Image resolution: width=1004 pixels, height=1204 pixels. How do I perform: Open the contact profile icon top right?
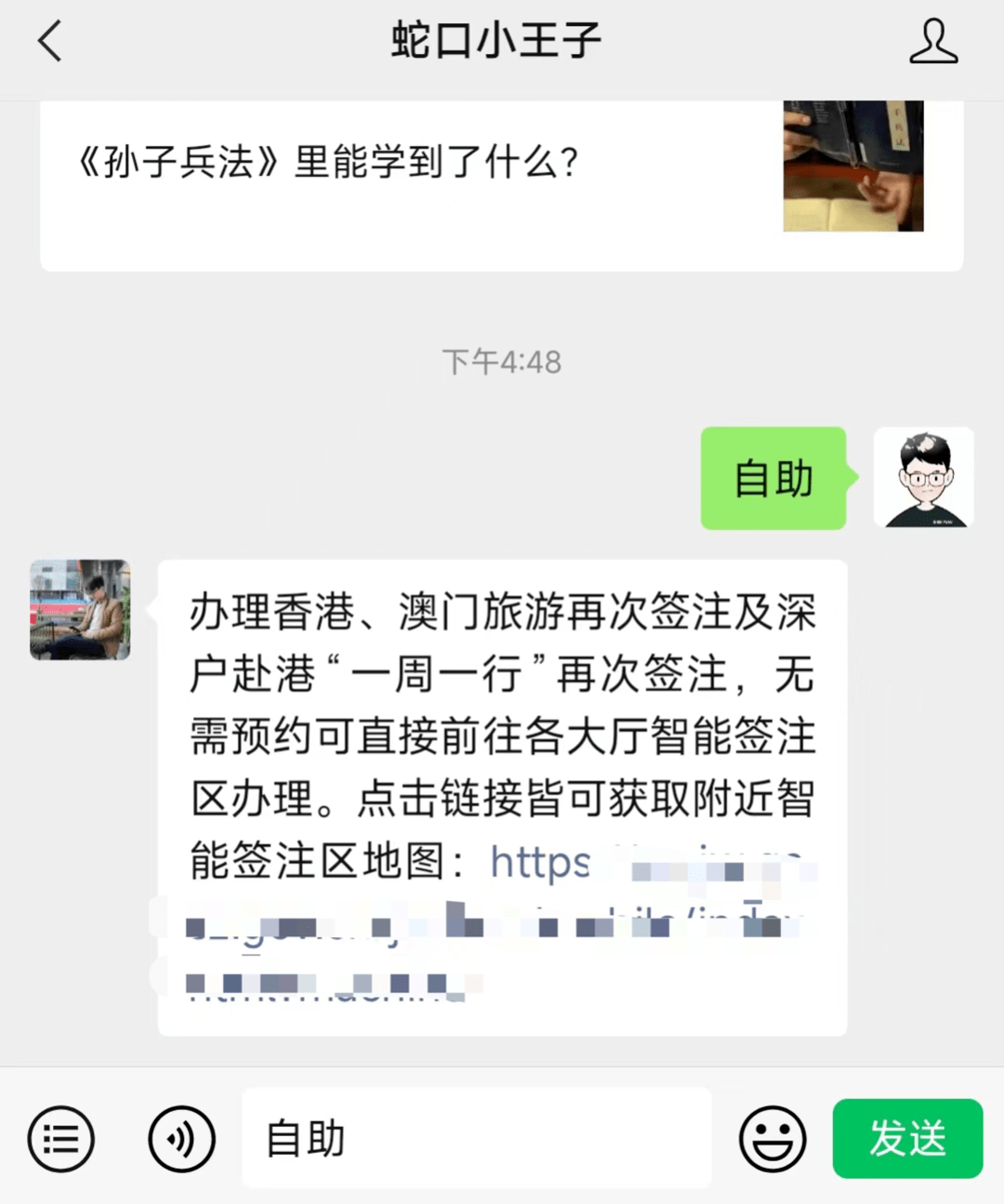click(933, 41)
